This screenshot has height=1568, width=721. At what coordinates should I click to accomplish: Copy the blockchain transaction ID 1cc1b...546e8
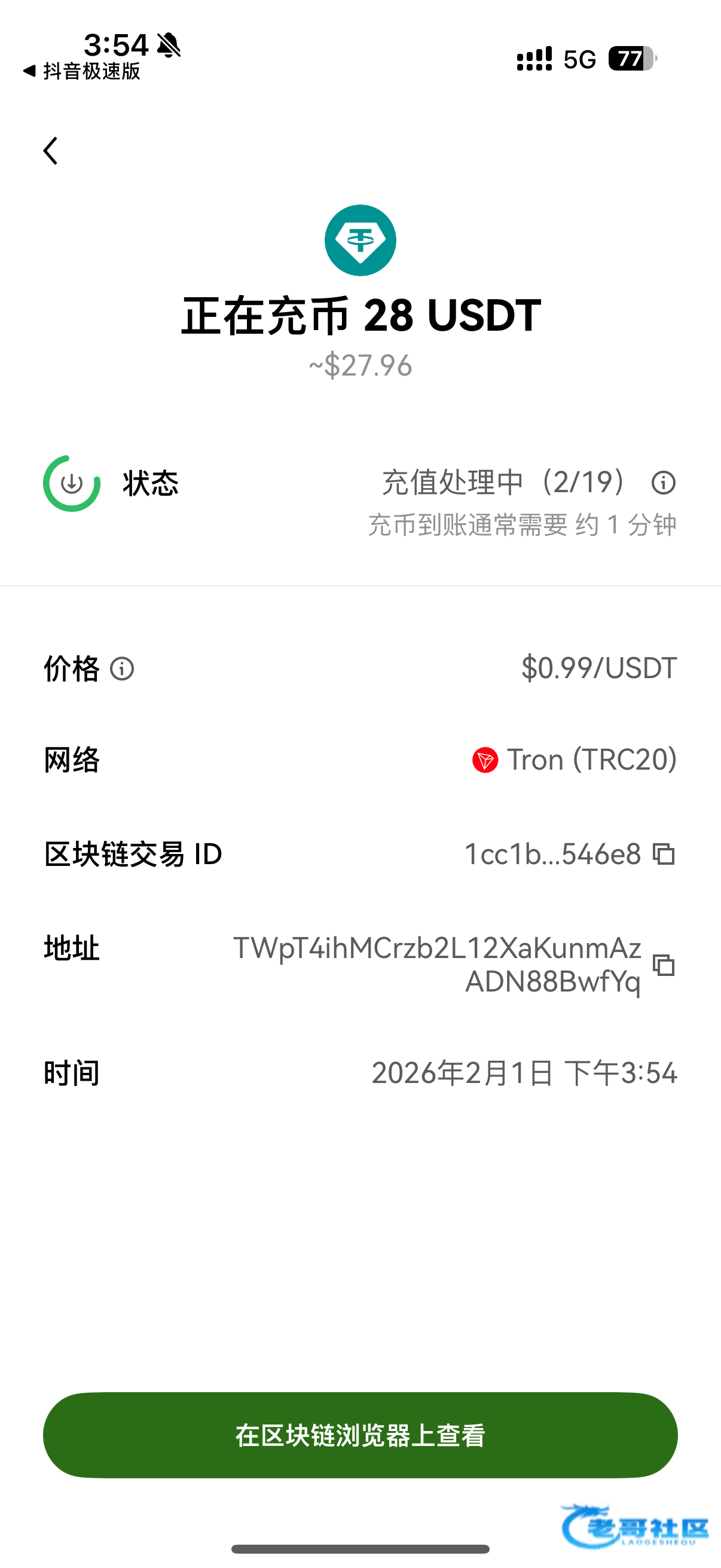click(x=664, y=854)
